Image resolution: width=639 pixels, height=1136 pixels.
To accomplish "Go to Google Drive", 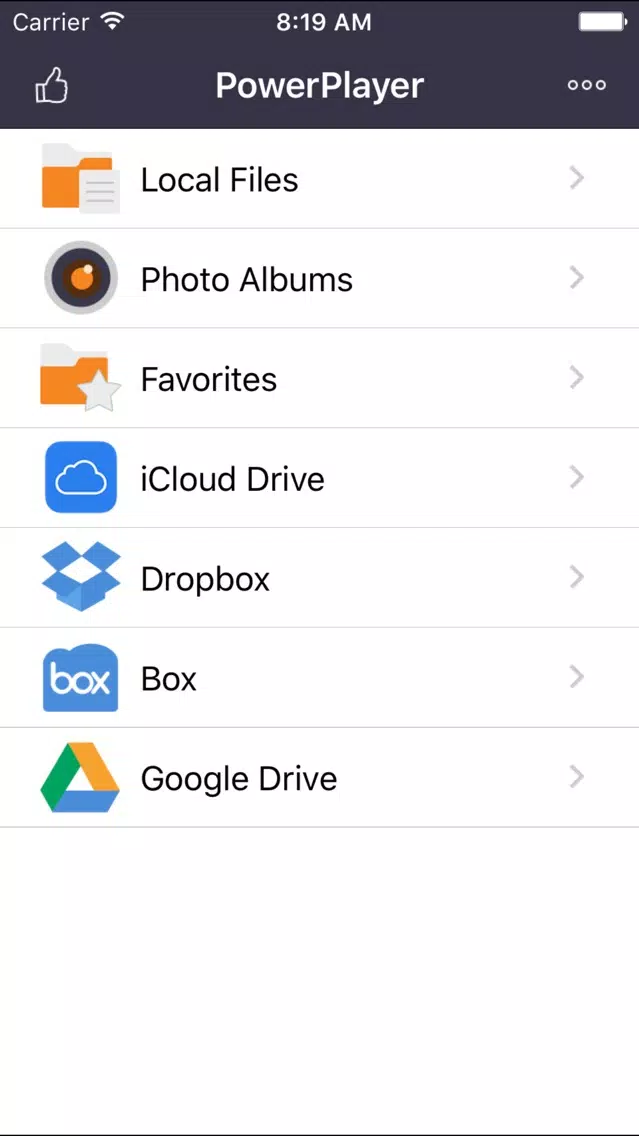I will [320, 777].
